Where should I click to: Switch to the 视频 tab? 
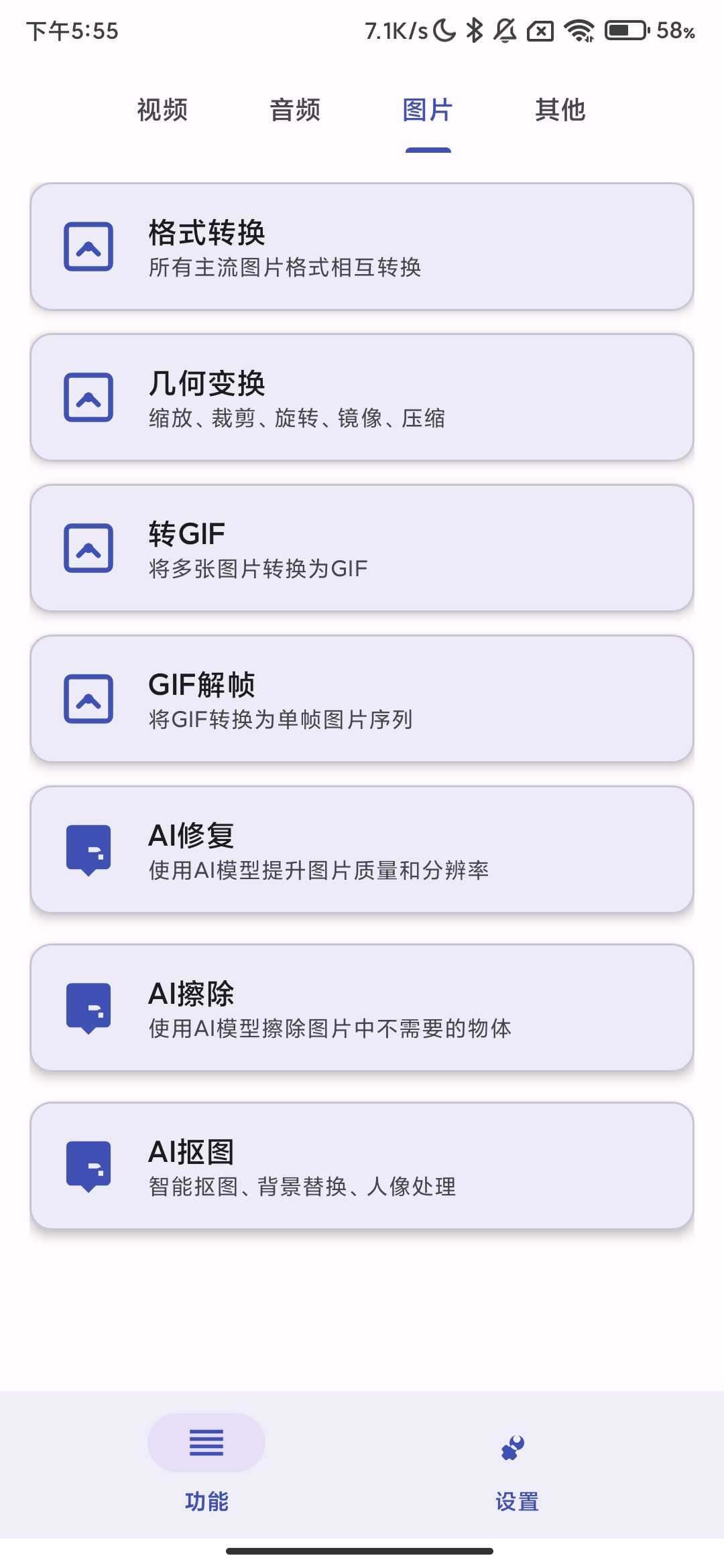coord(162,110)
